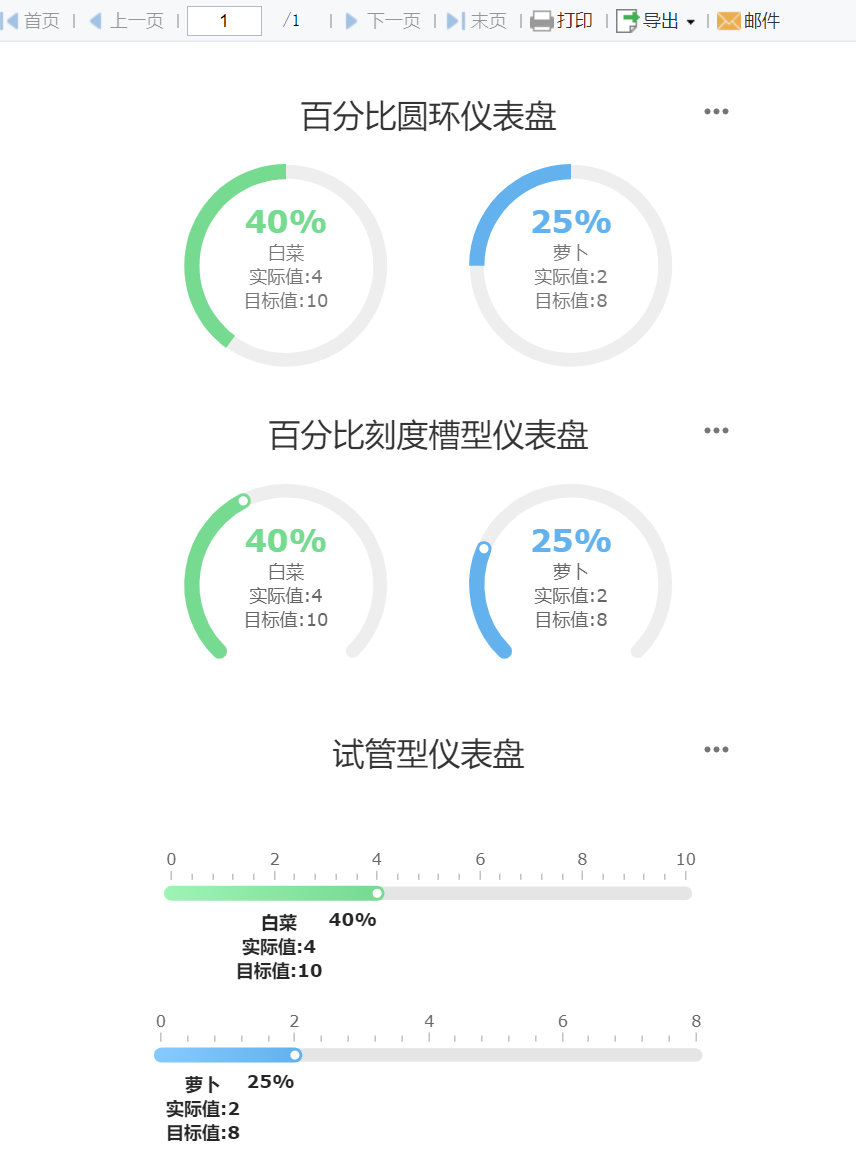This screenshot has height=1168, width=856.
Task: Open the export dropdown (导出)
Action: point(656,21)
